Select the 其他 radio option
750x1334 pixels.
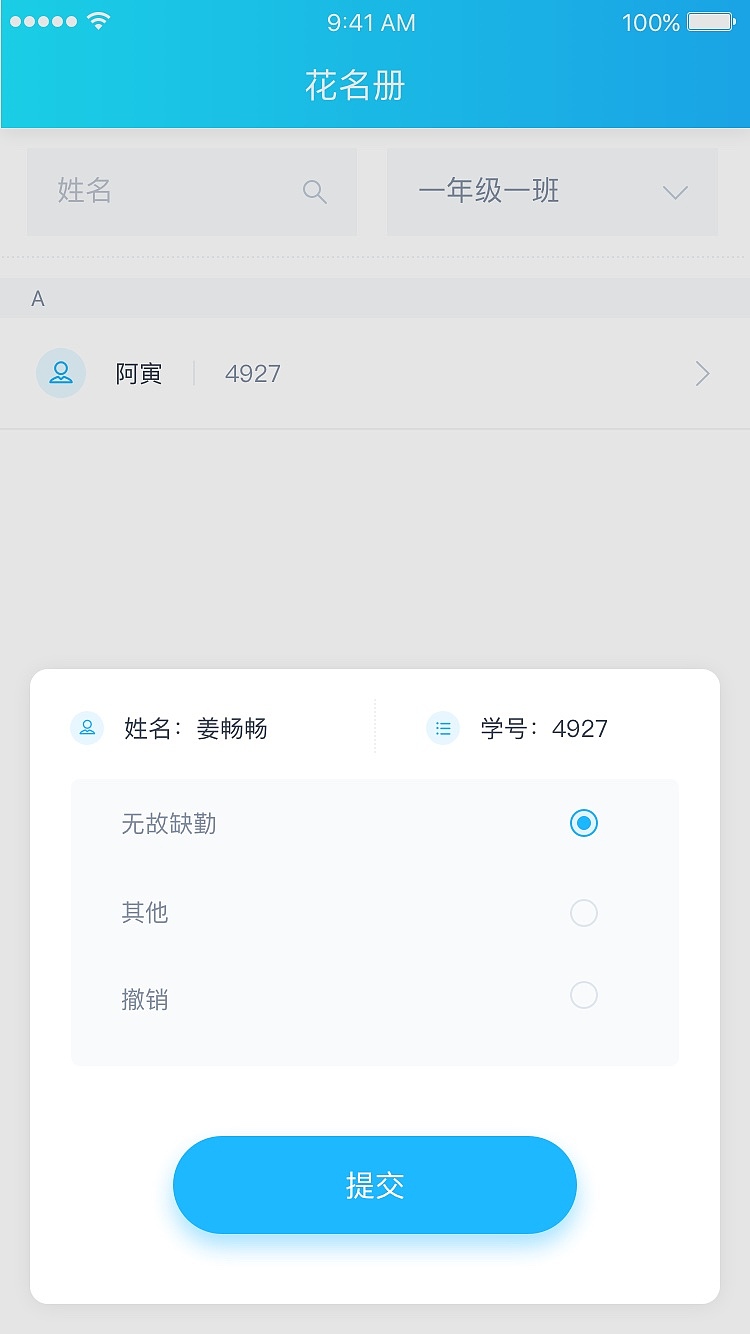click(x=584, y=912)
